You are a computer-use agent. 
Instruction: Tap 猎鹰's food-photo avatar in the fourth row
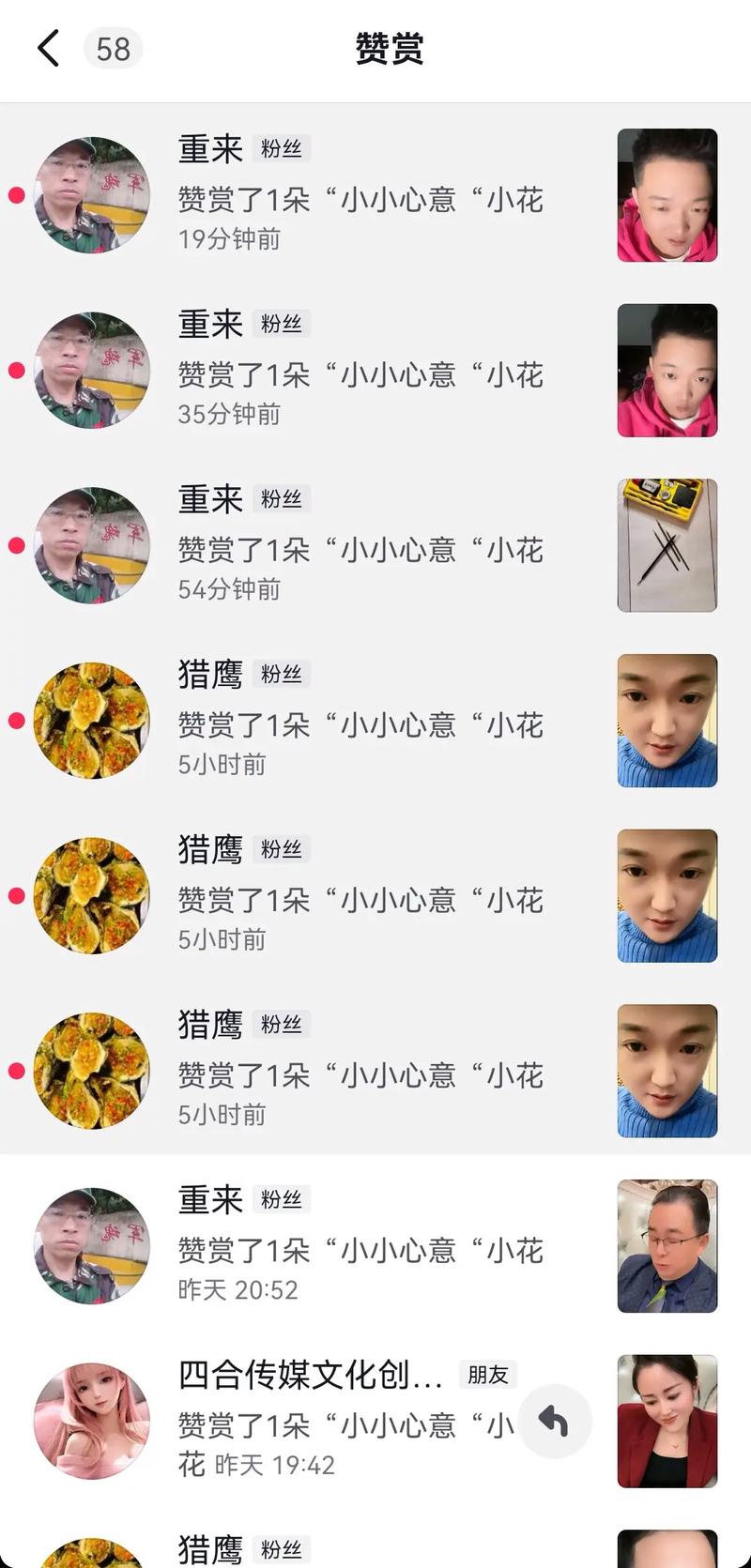point(91,720)
